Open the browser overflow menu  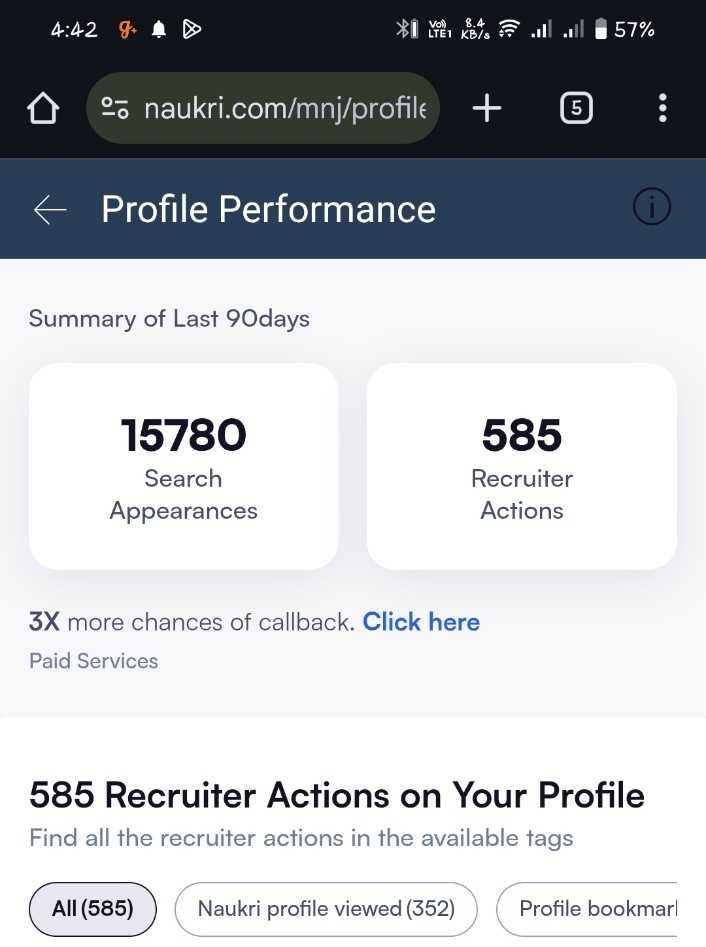(x=662, y=108)
